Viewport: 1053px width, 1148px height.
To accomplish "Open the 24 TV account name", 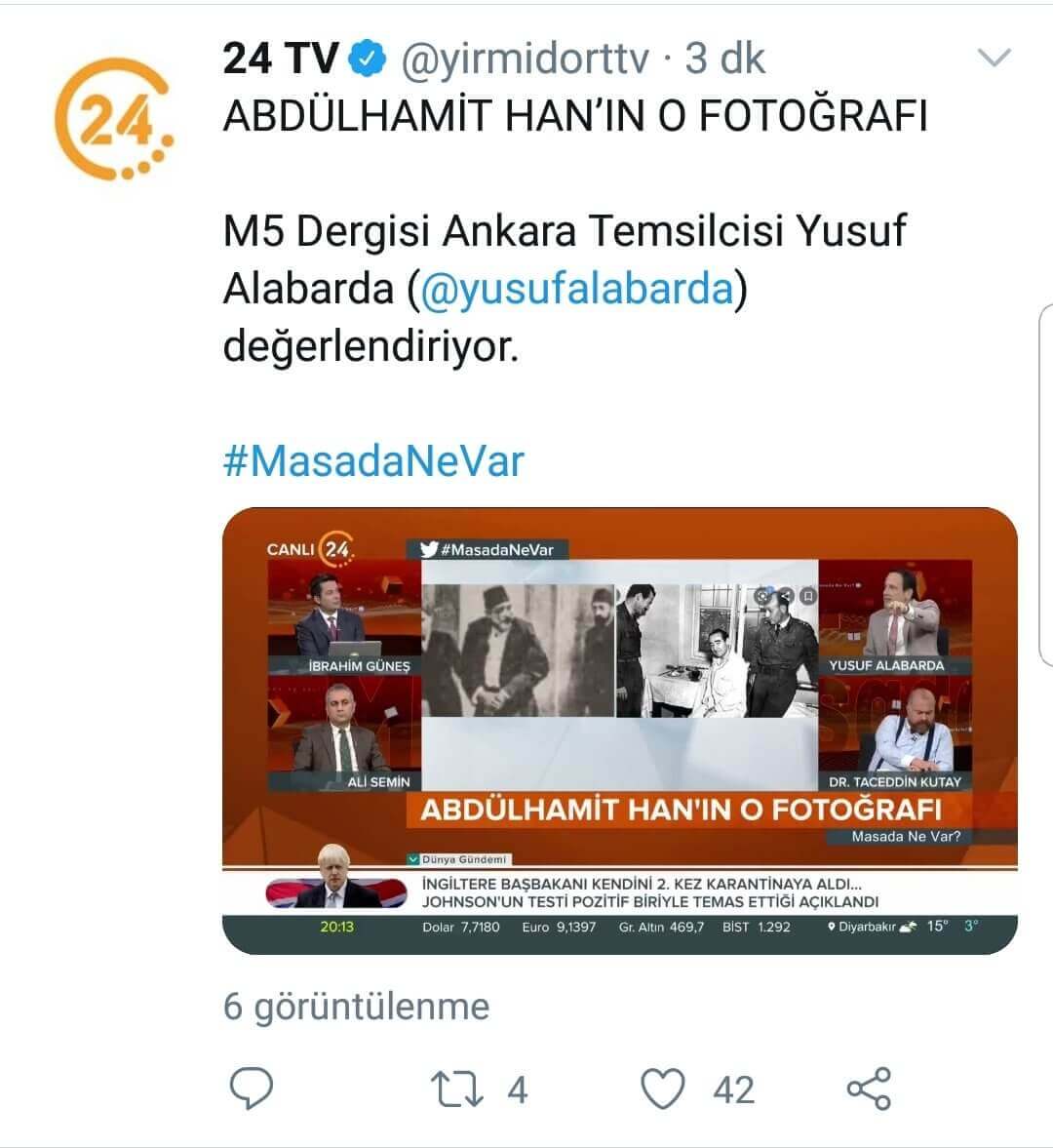I will [x=280, y=59].
